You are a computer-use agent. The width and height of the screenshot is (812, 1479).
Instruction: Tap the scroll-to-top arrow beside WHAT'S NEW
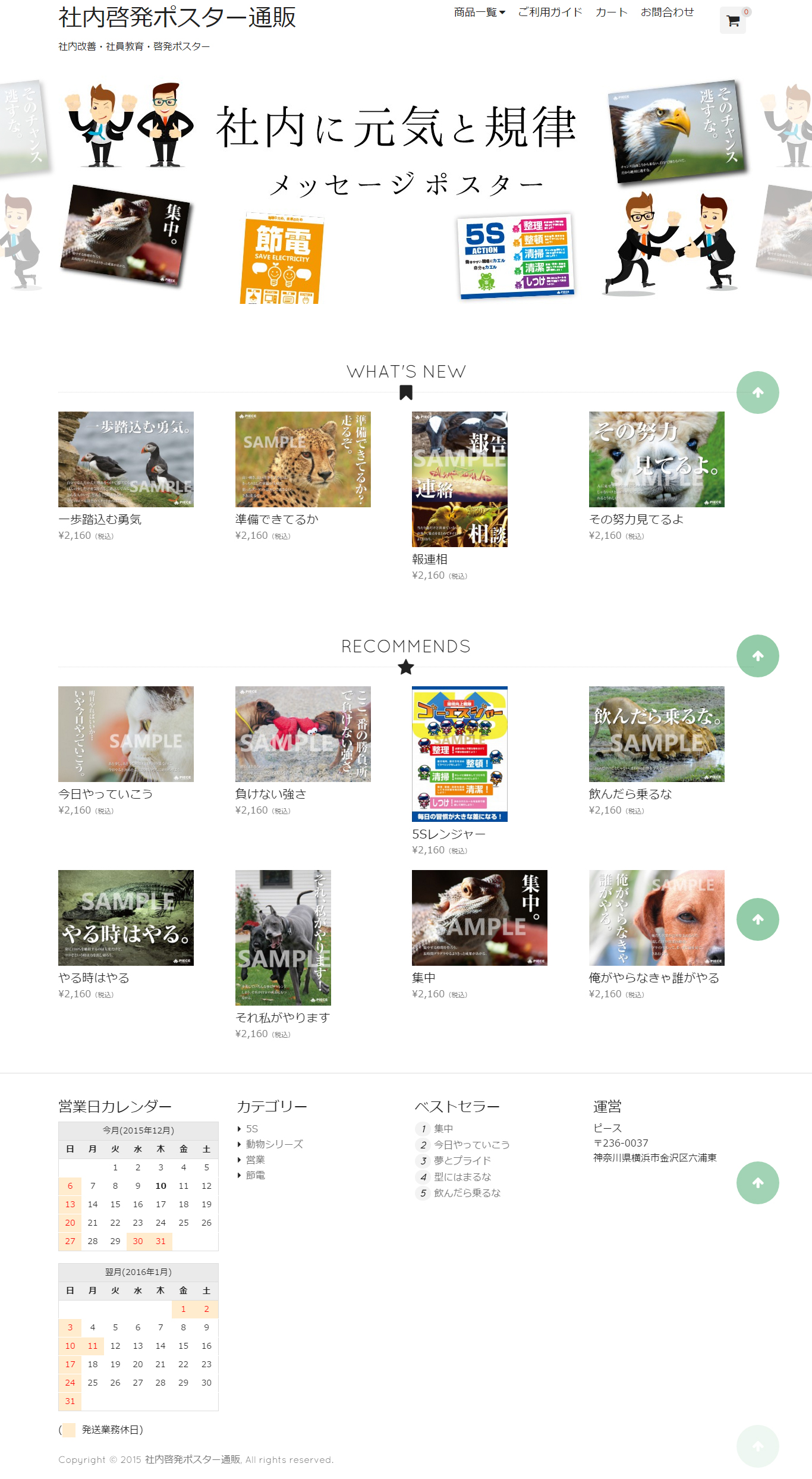758,392
